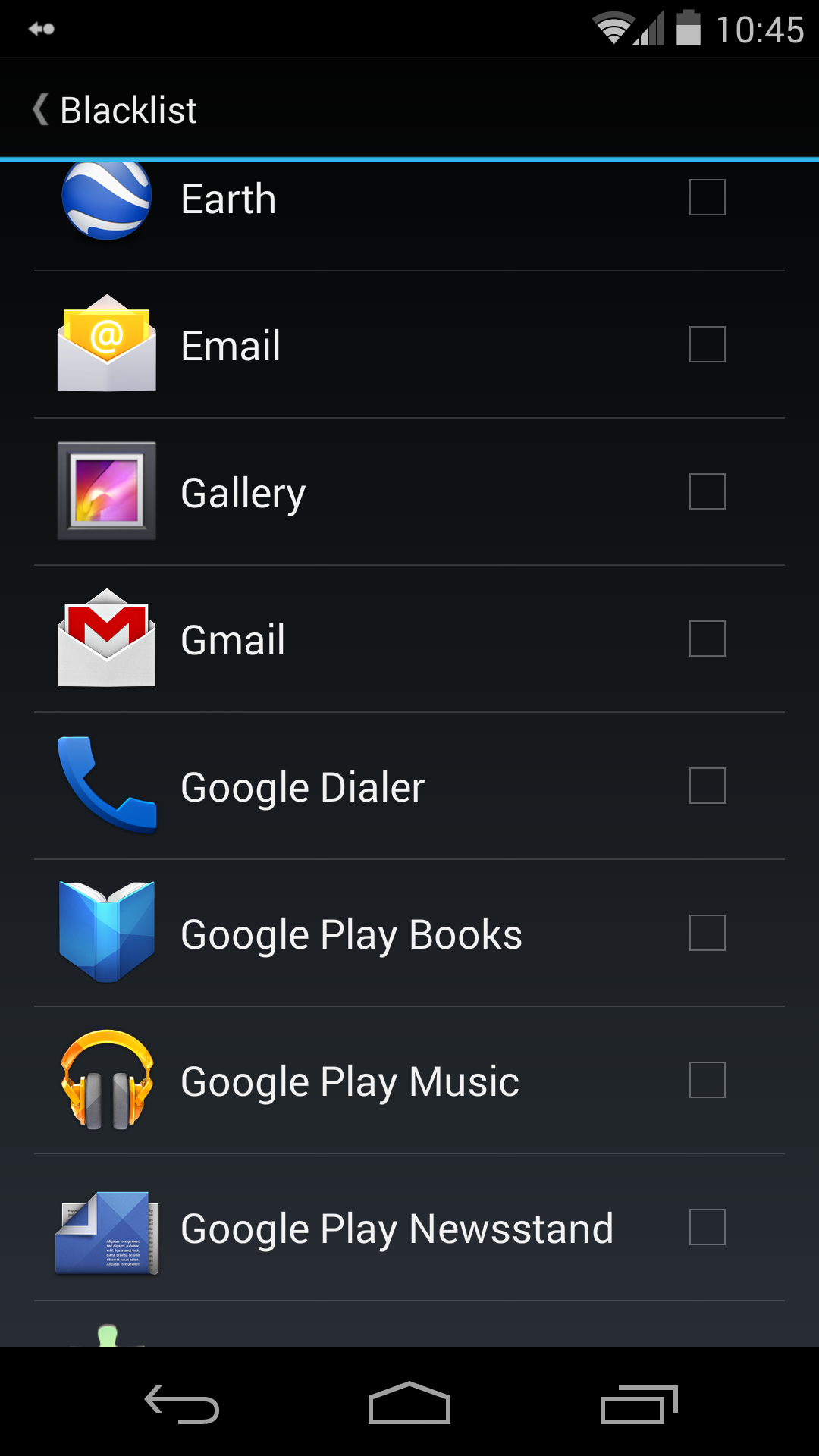The width and height of the screenshot is (819, 1456).
Task: Click the Gallery app icon
Action: click(x=106, y=491)
